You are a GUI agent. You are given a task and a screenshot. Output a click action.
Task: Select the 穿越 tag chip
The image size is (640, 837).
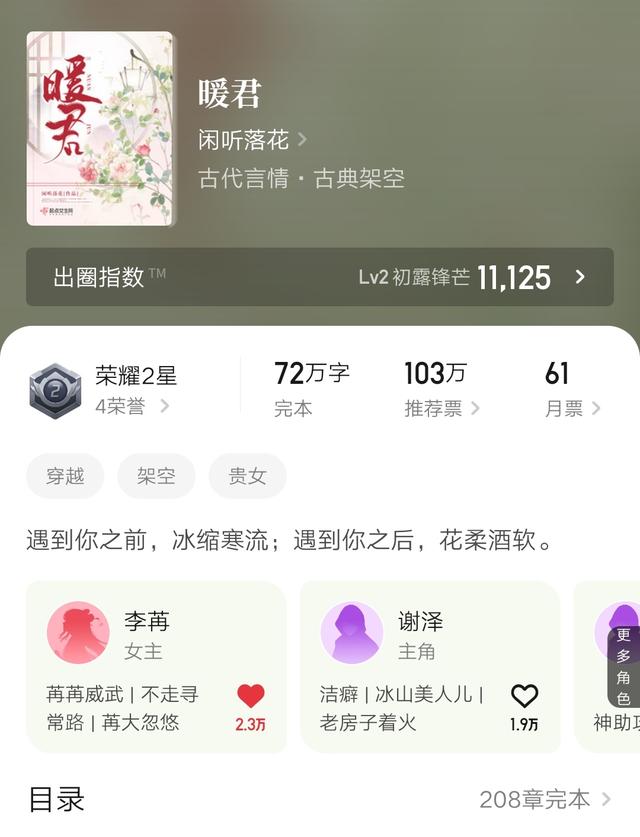[65, 476]
